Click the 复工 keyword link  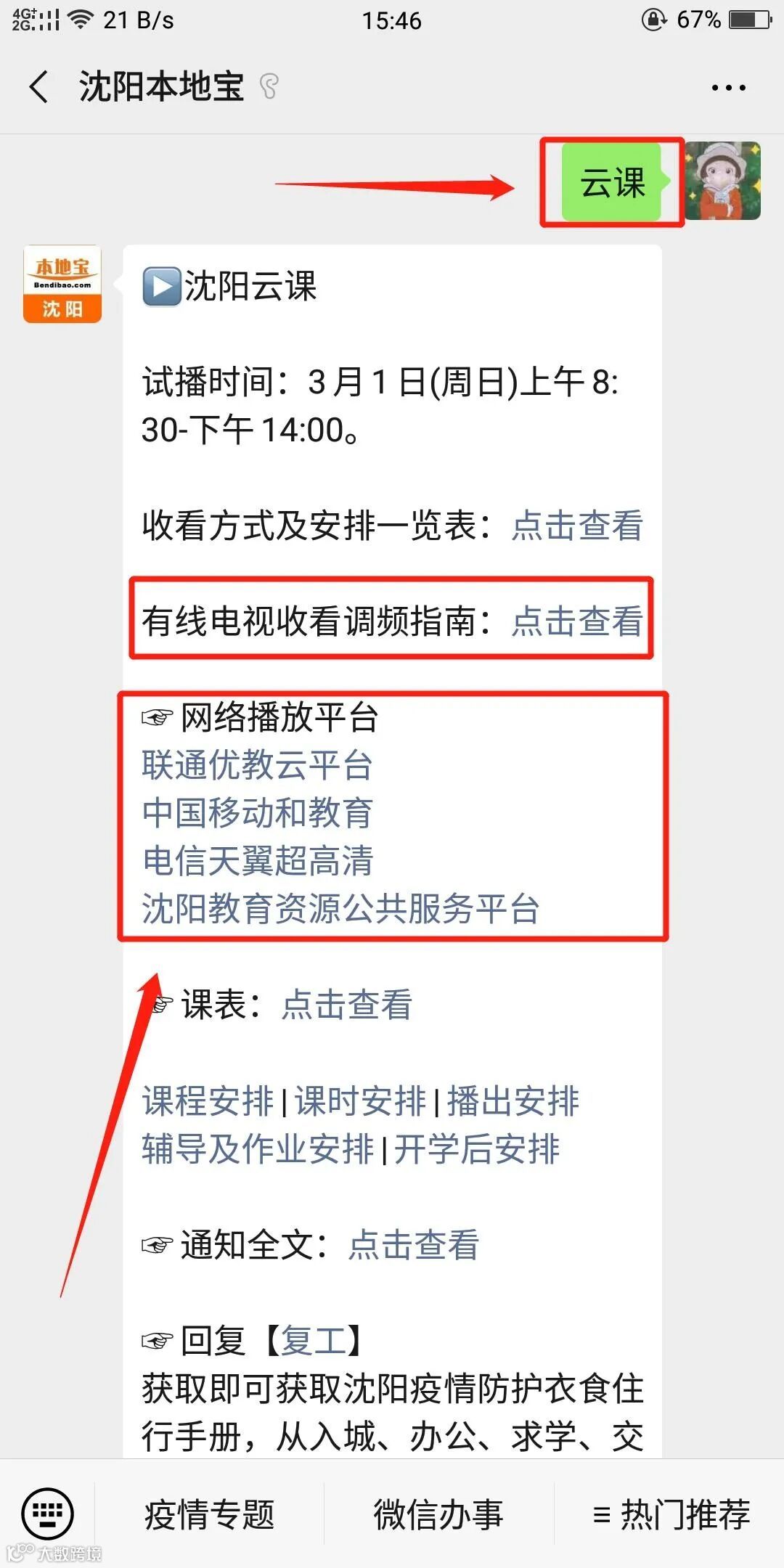315,1339
